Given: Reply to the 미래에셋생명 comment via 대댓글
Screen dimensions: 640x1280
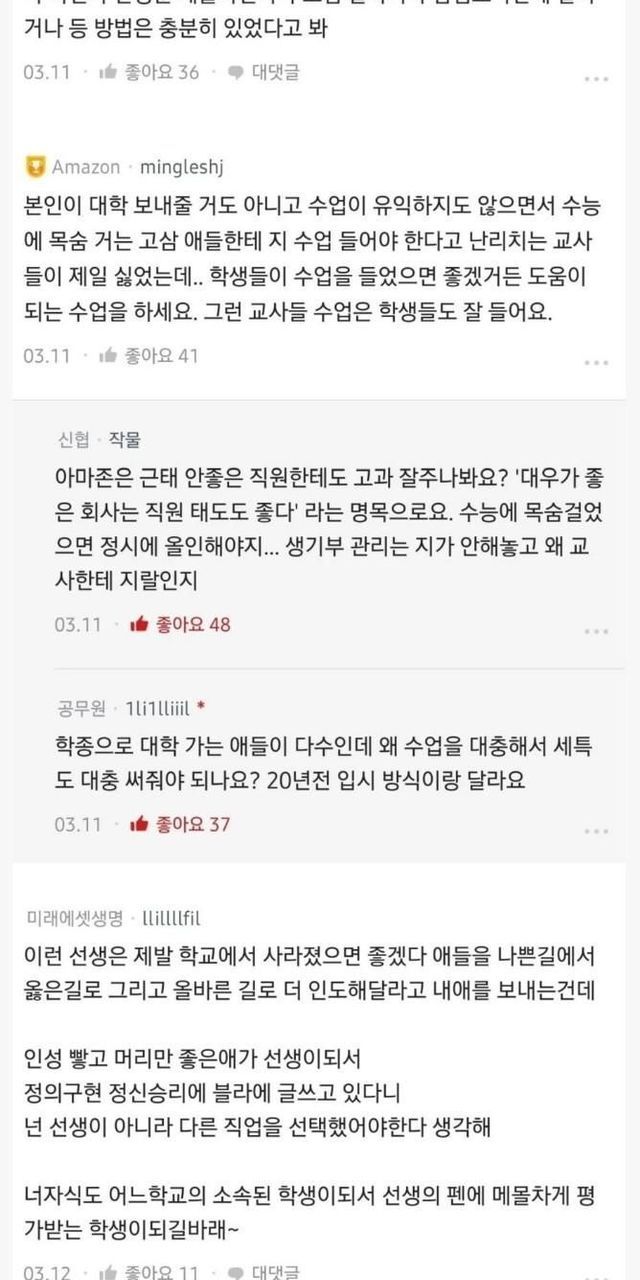Looking at the screenshot, I should coord(263,1272).
